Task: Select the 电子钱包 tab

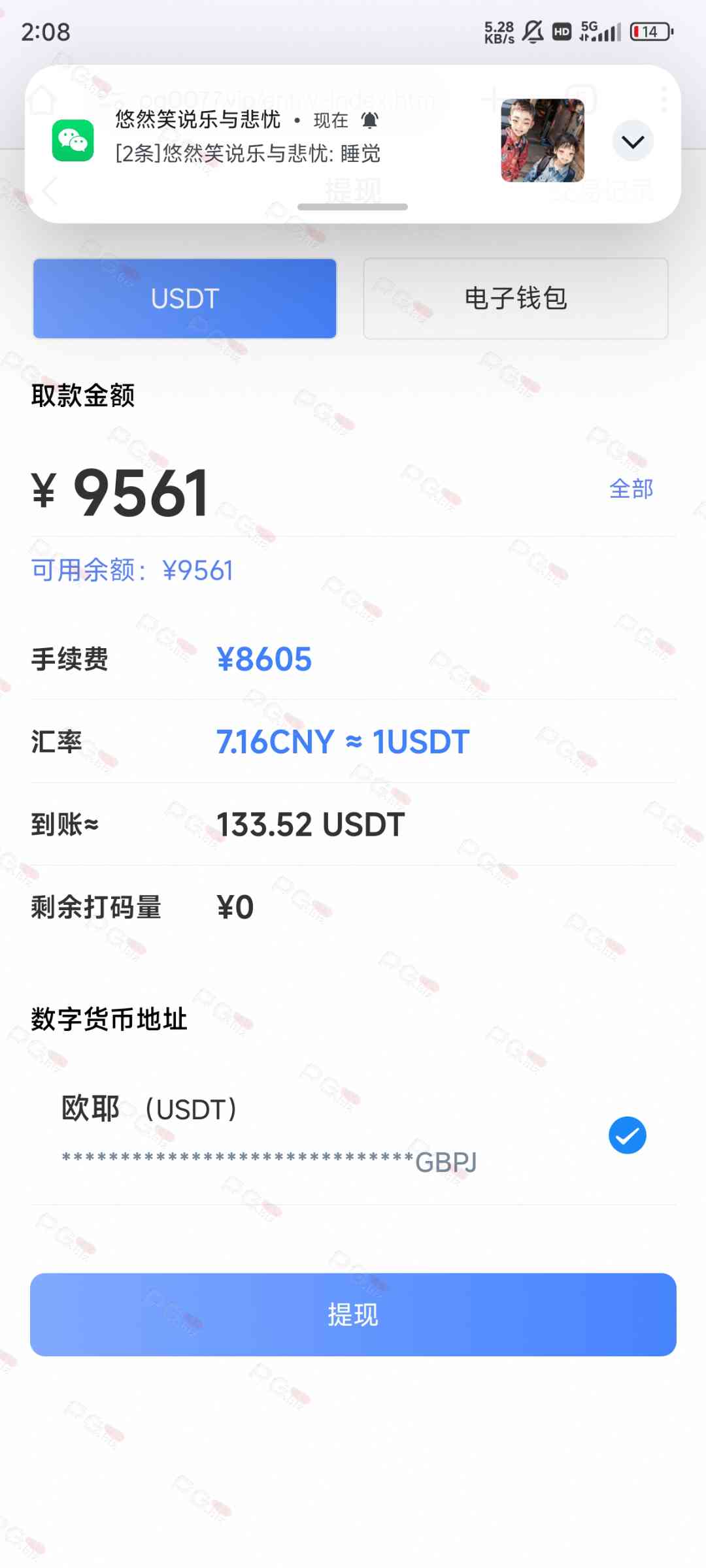Action: pyautogui.click(x=515, y=299)
